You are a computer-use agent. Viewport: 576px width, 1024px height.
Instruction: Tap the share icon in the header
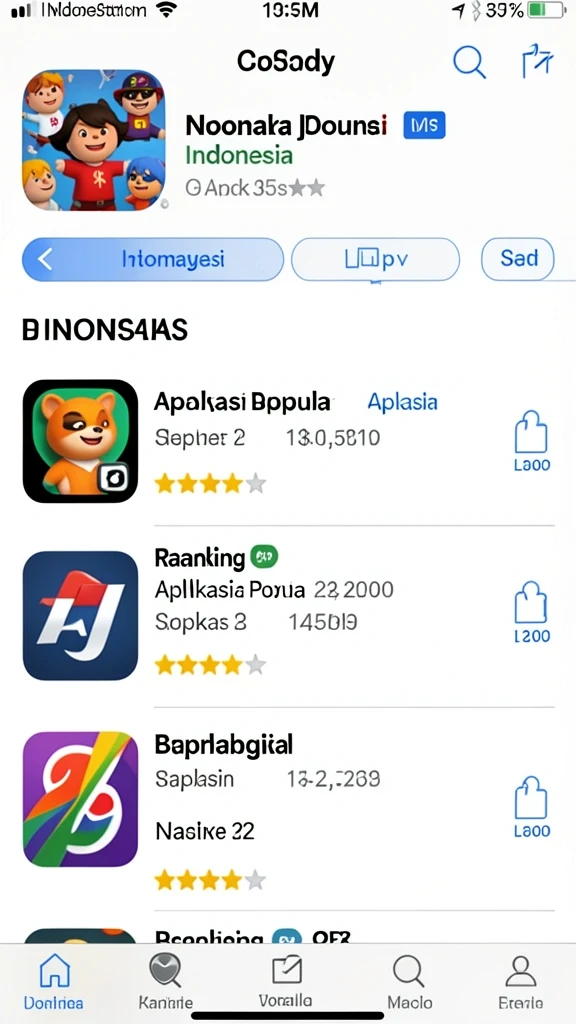537,61
